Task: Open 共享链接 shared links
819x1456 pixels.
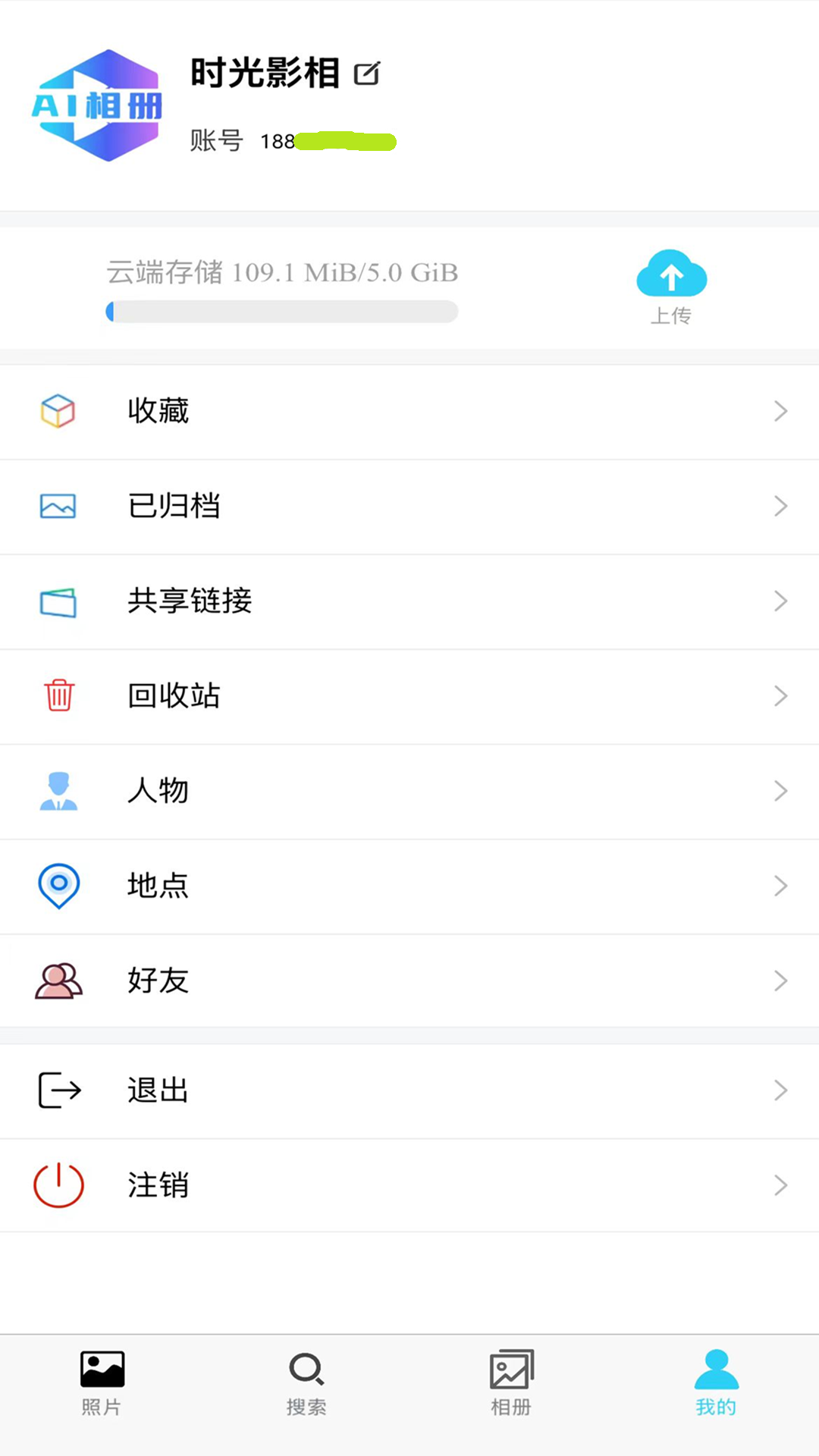Action: click(x=409, y=601)
